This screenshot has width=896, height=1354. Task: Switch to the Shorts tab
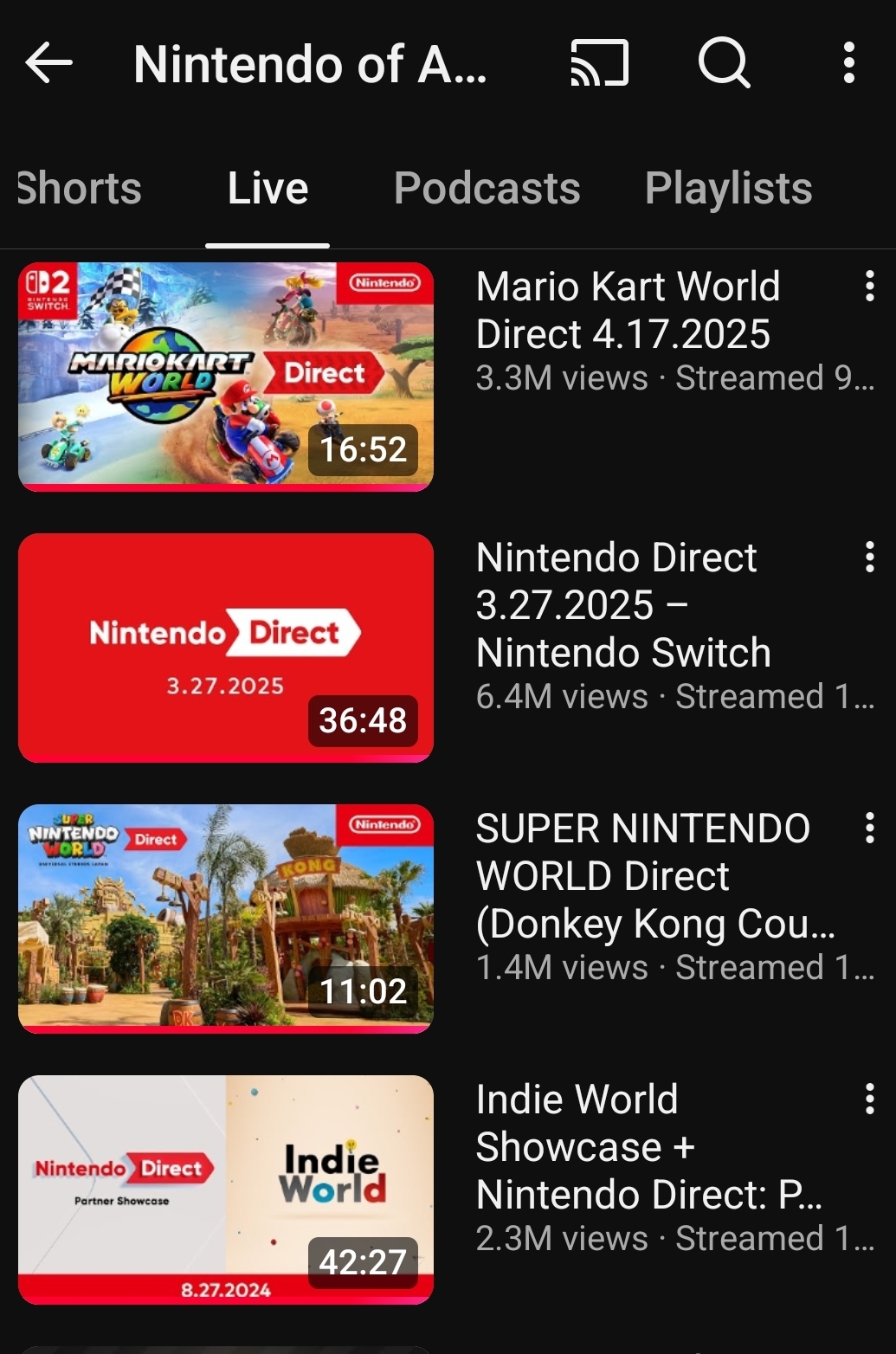(x=79, y=189)
